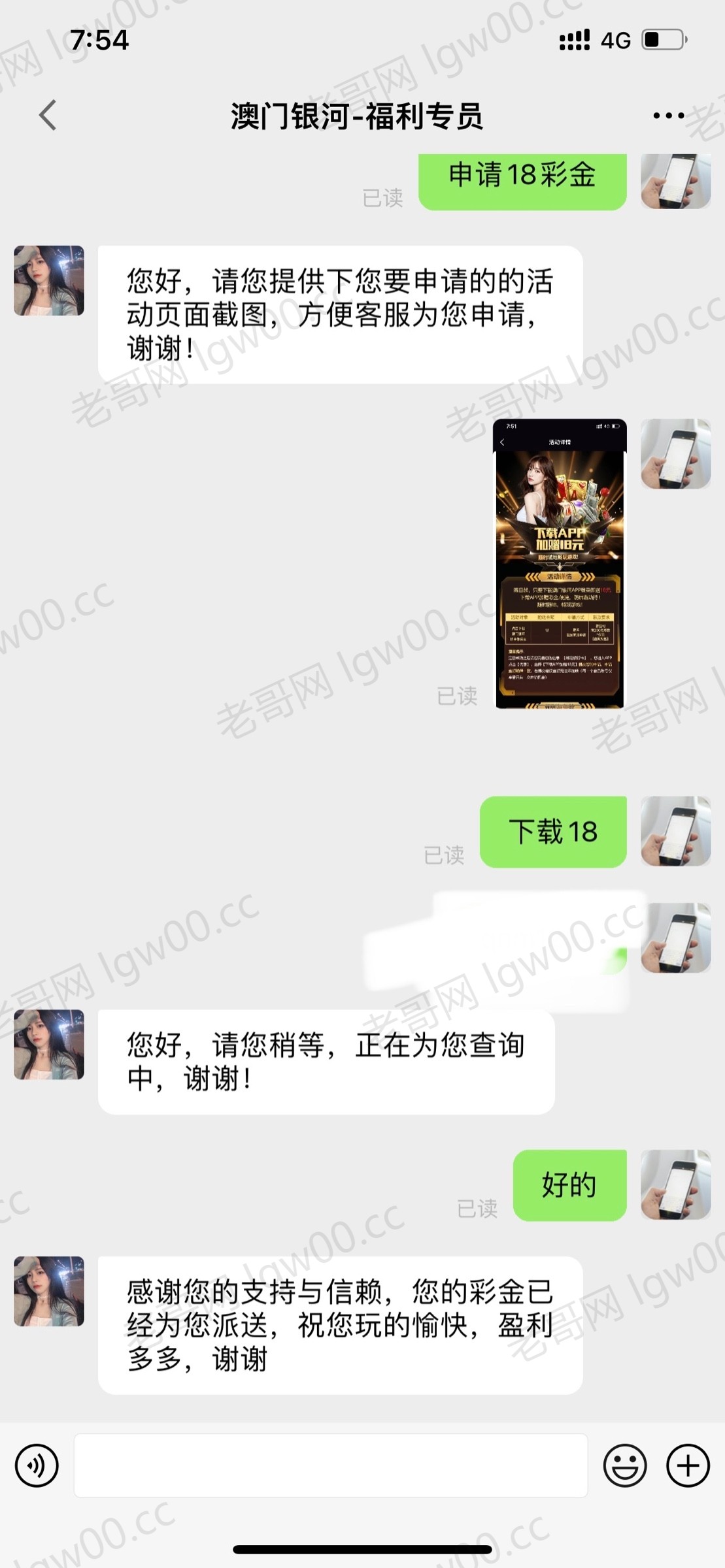The height and width of the screenshot is (1568, 725).
Task: Open the sent activity screenshot image
Action: pos(560,563)
